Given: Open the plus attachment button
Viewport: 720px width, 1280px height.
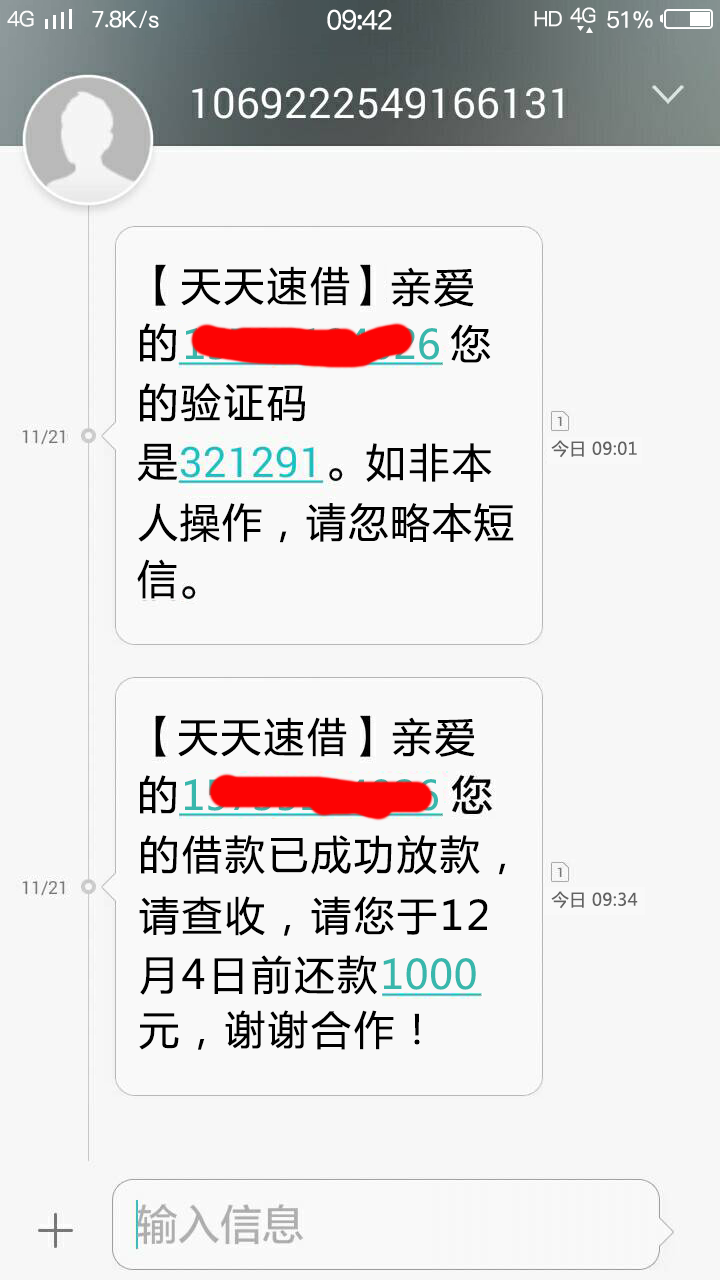Looking at the screenshot, I should 55,1230.
